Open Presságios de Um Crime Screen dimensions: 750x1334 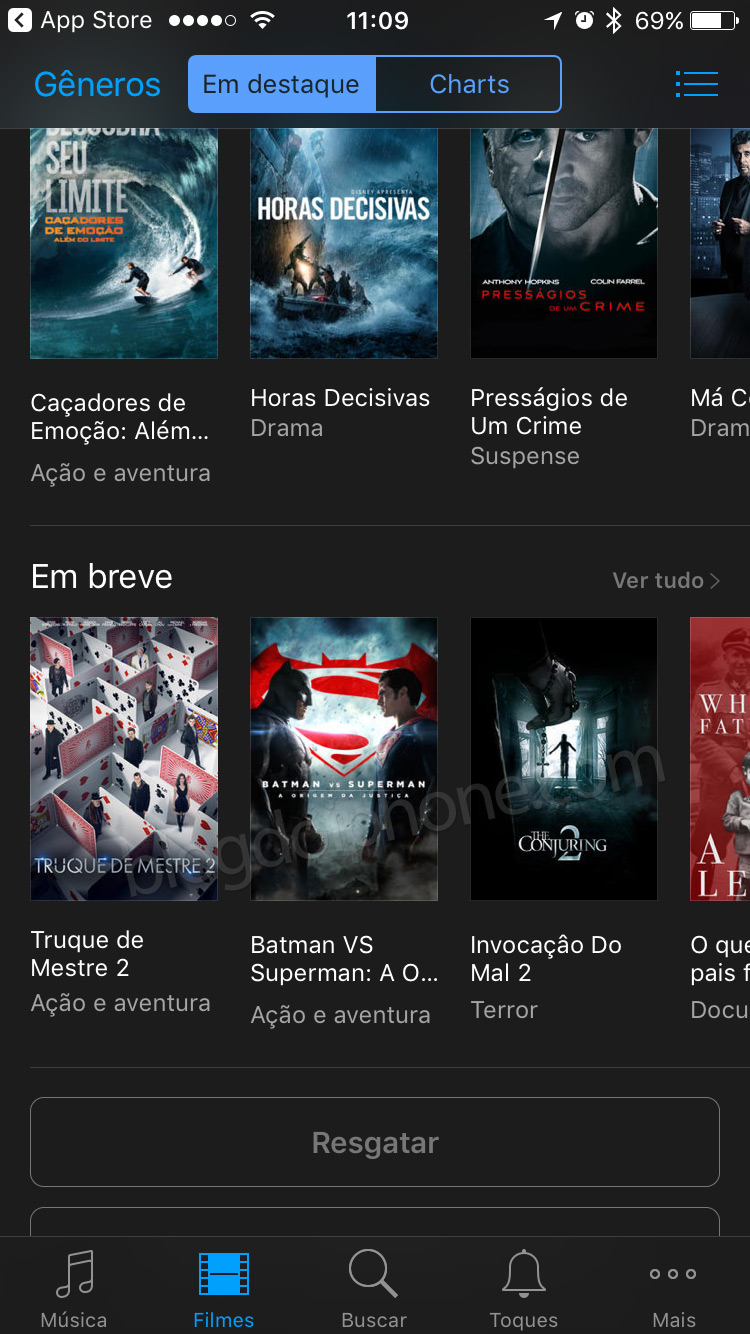pyautogui.click(x=564, y=243)
